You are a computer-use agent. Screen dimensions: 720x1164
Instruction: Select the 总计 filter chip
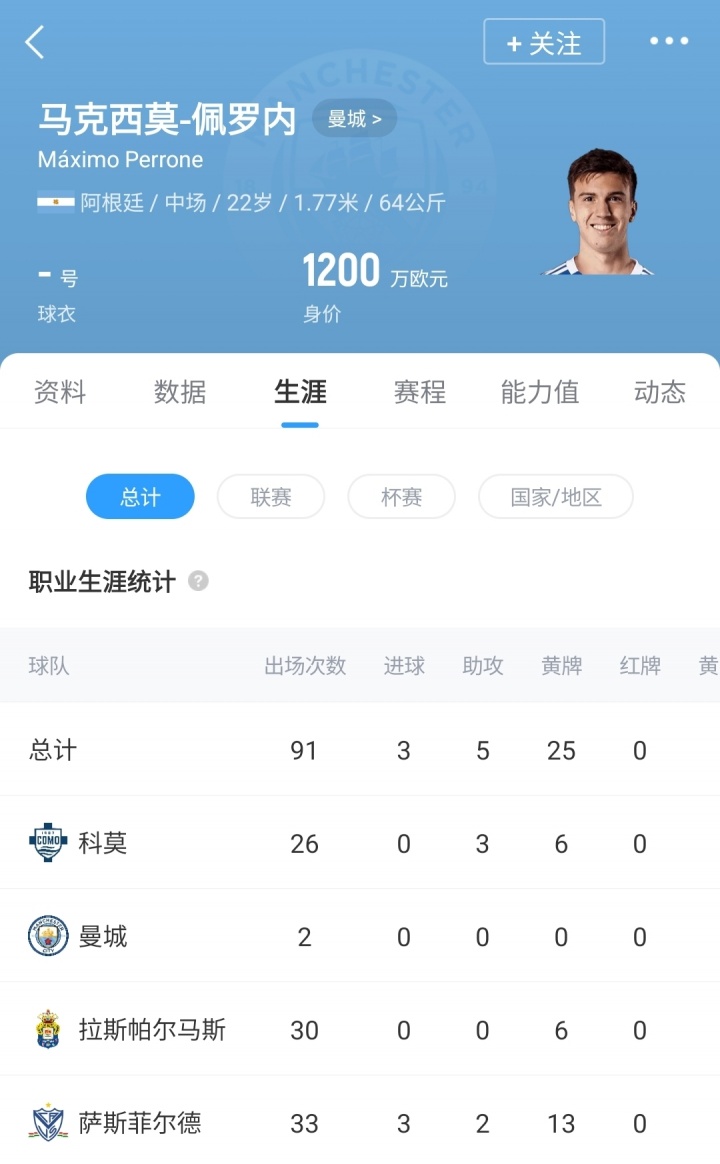(x=140, y=497)
